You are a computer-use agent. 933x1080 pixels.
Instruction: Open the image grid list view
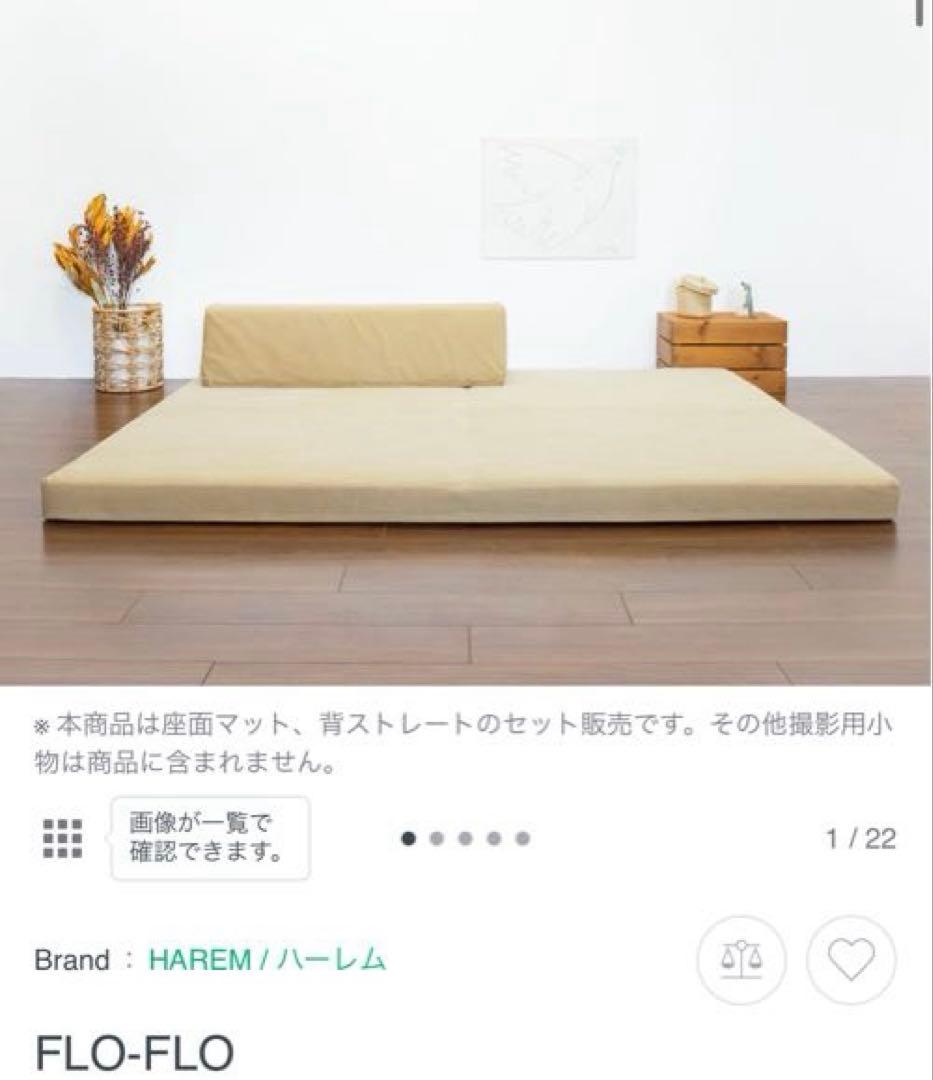62,838
